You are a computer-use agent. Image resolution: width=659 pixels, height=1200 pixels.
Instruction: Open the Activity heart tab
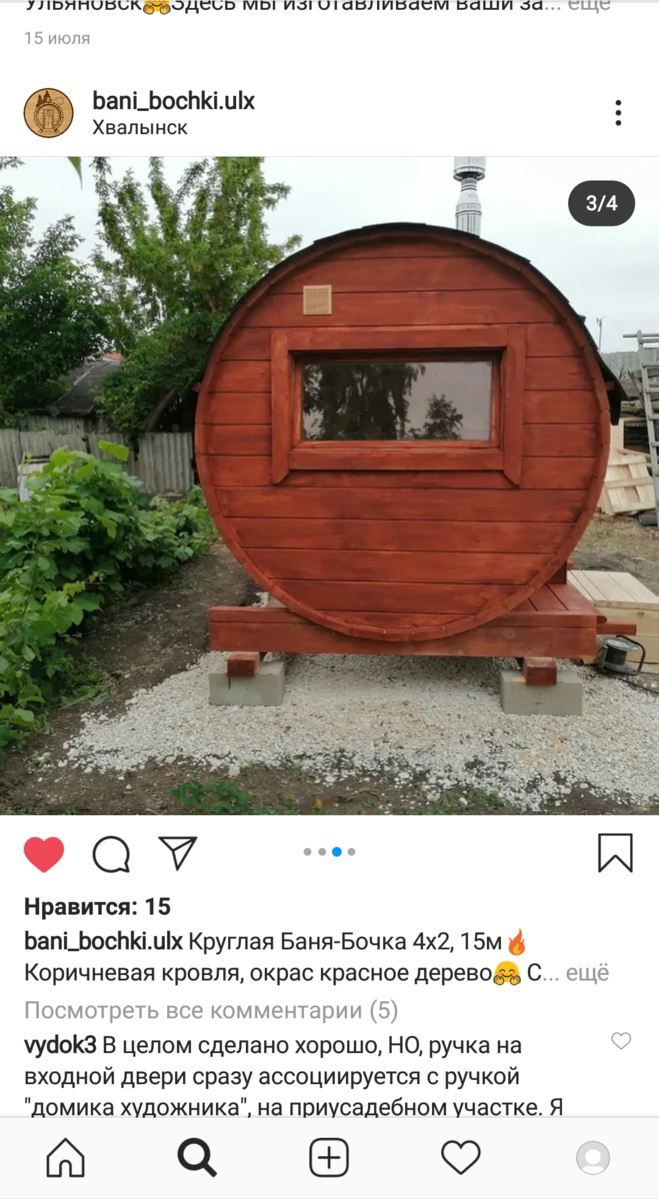pyautogui.click(x=461, y=1158)
